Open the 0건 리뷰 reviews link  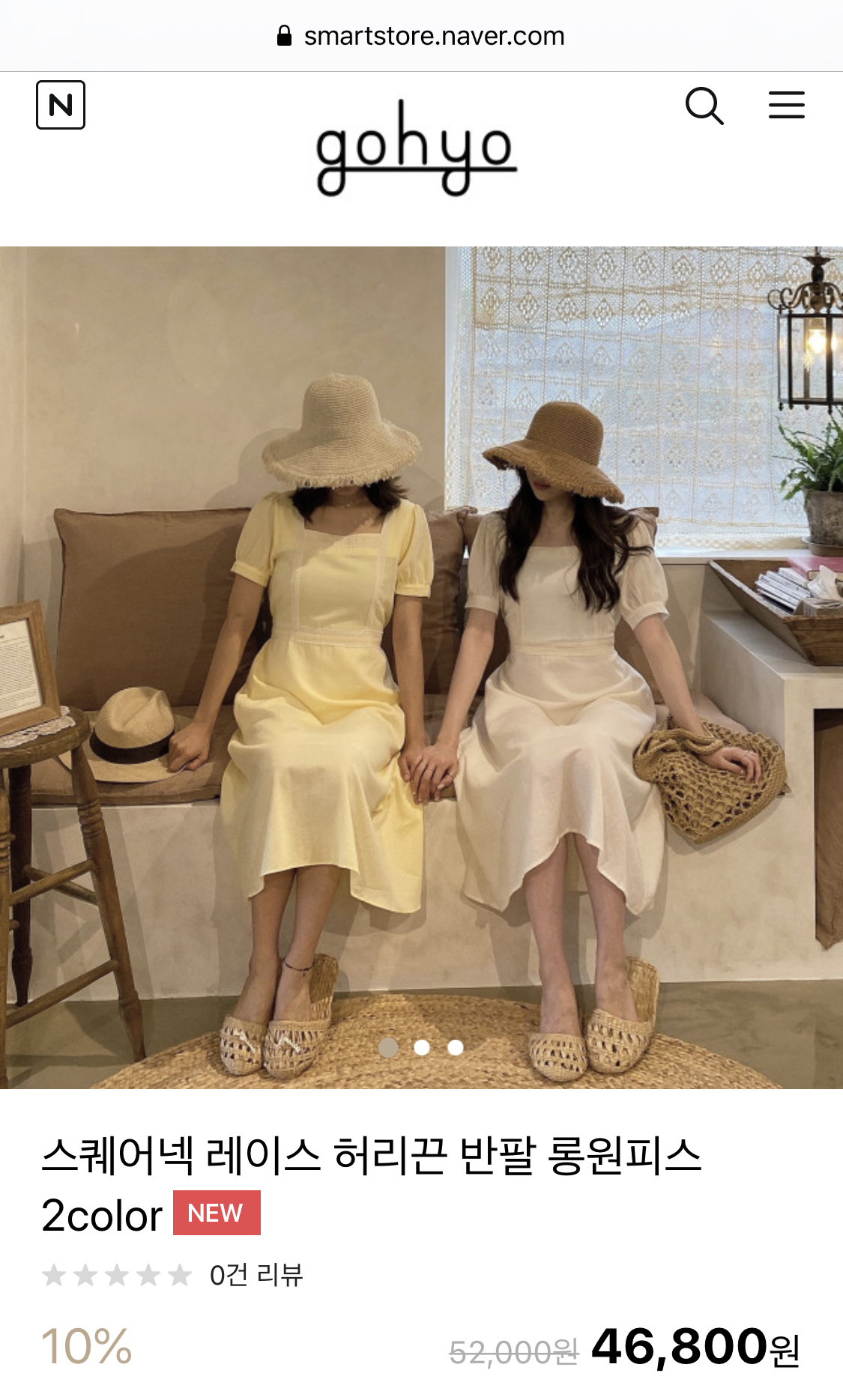click(256, 1274)
